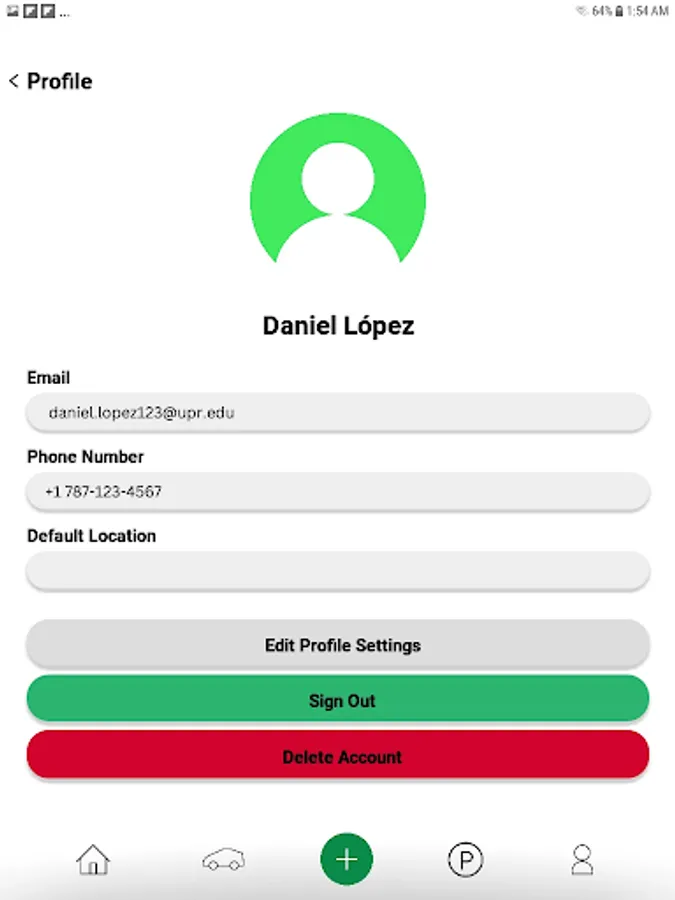
Task: Open the parking tab
Action: (x=465, y=859)
